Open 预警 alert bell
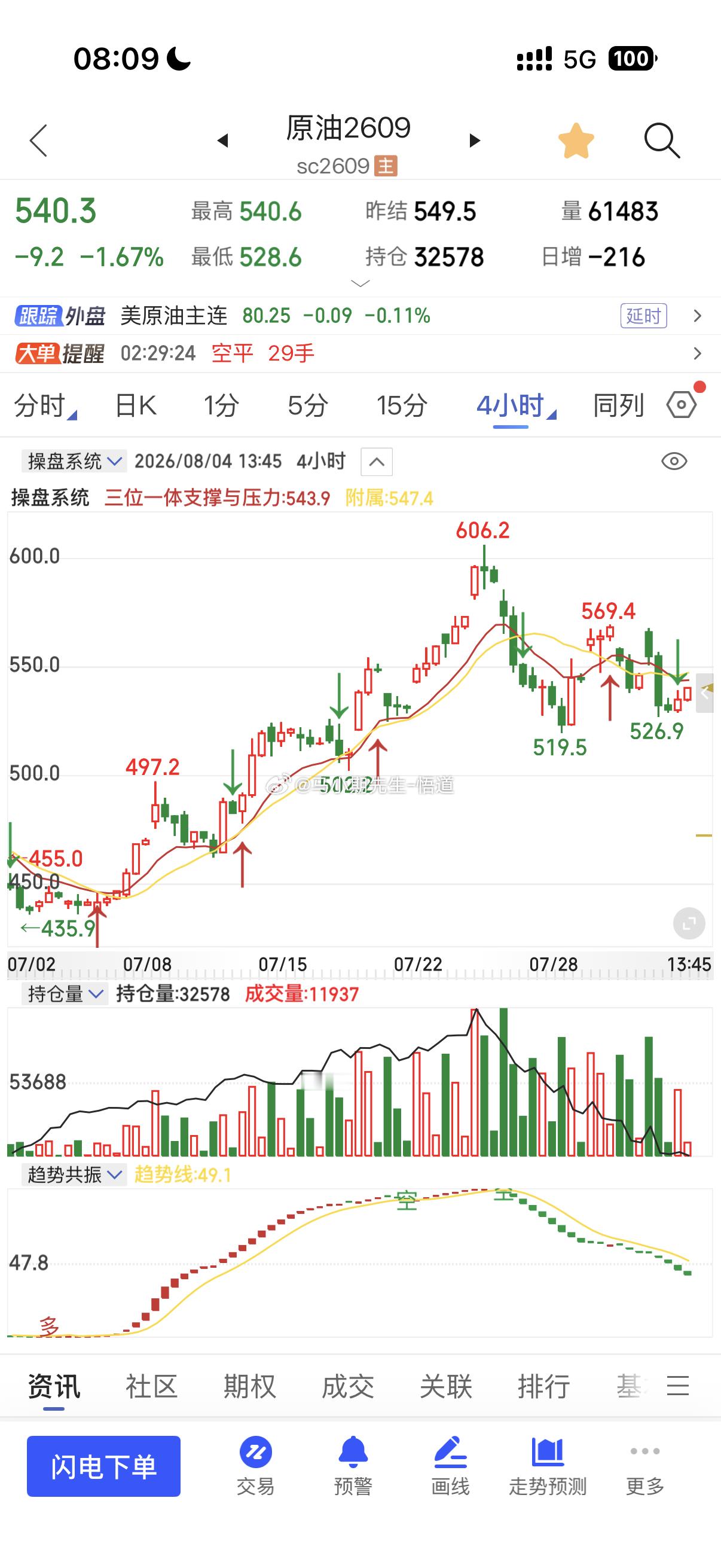The height and width of the screenshot is (1568, 721). pos(353,1466)
